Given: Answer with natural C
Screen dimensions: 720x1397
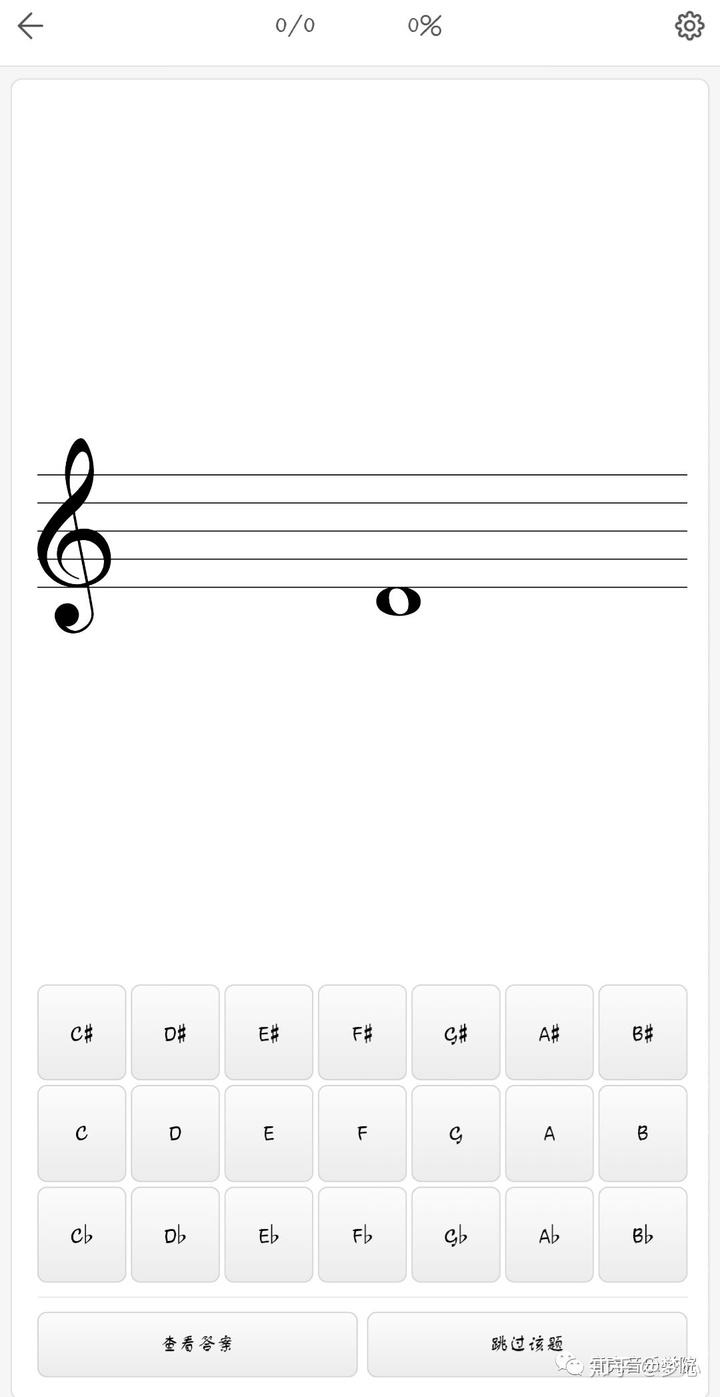Looking at the screenshot, I should (x=82, y=1134).
